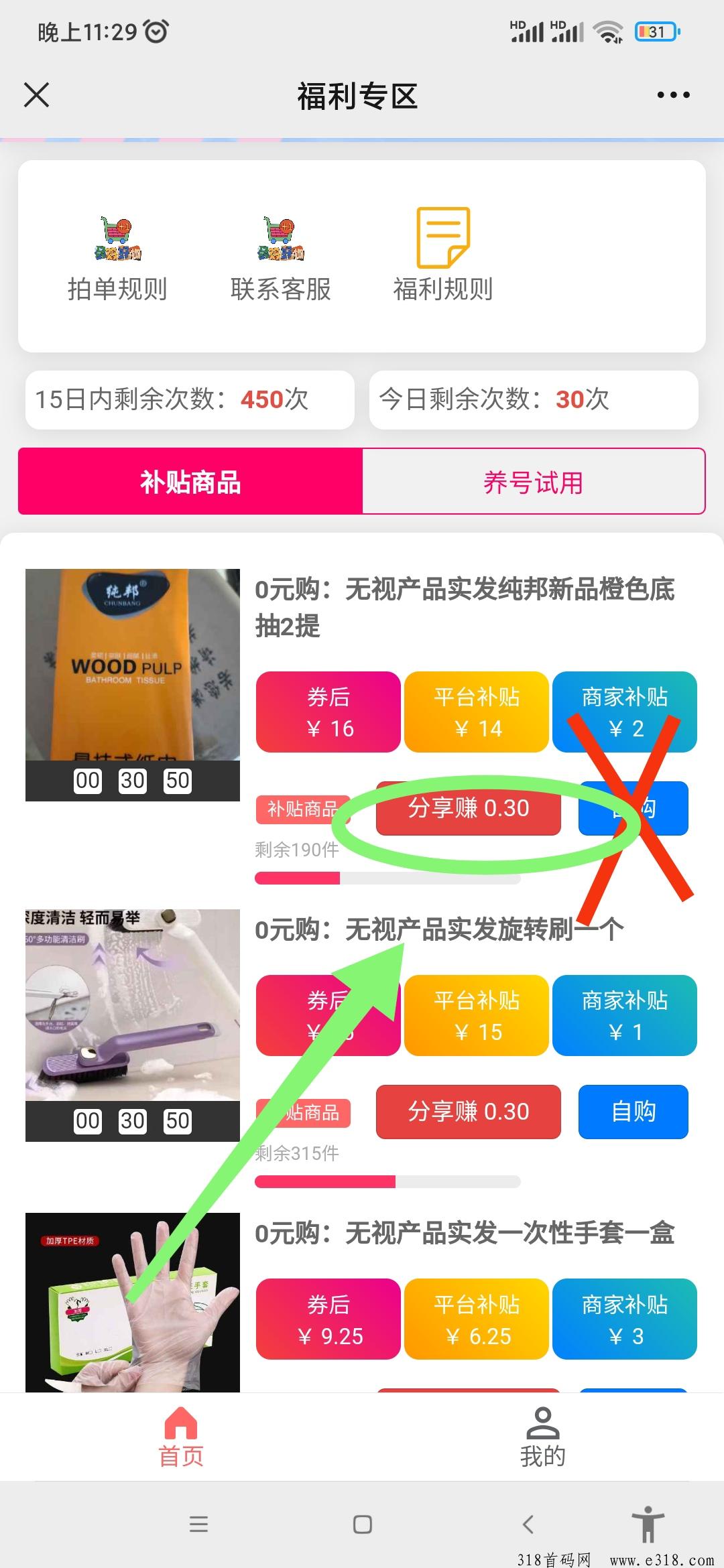Tap 分享赚 0.30 for 旋转刷
Viewport: 724px width, 1568px height.
click(468, 1112)
